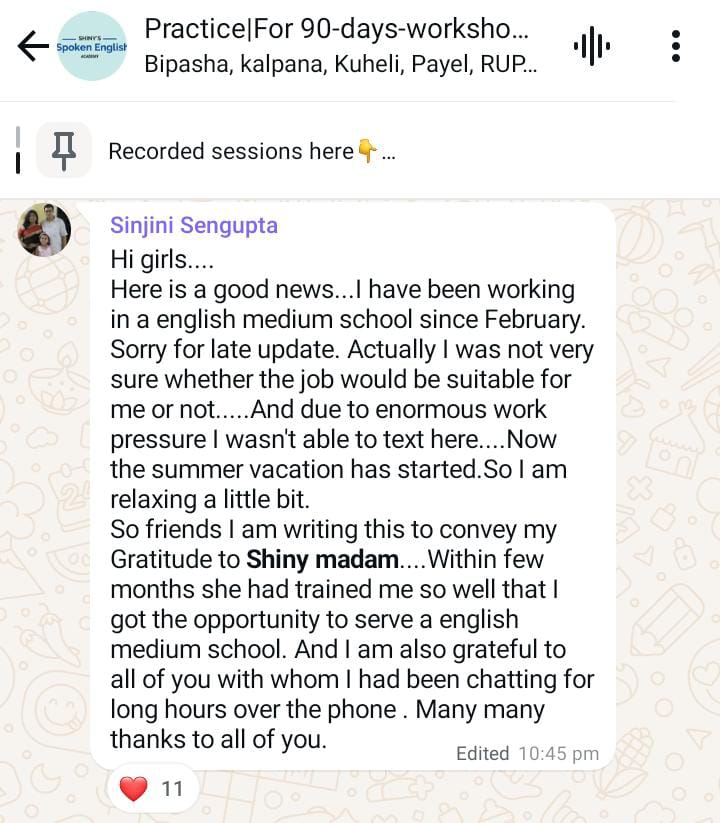
Task: Open pinned message Recorded sessions here
Action: pos(250,151)
